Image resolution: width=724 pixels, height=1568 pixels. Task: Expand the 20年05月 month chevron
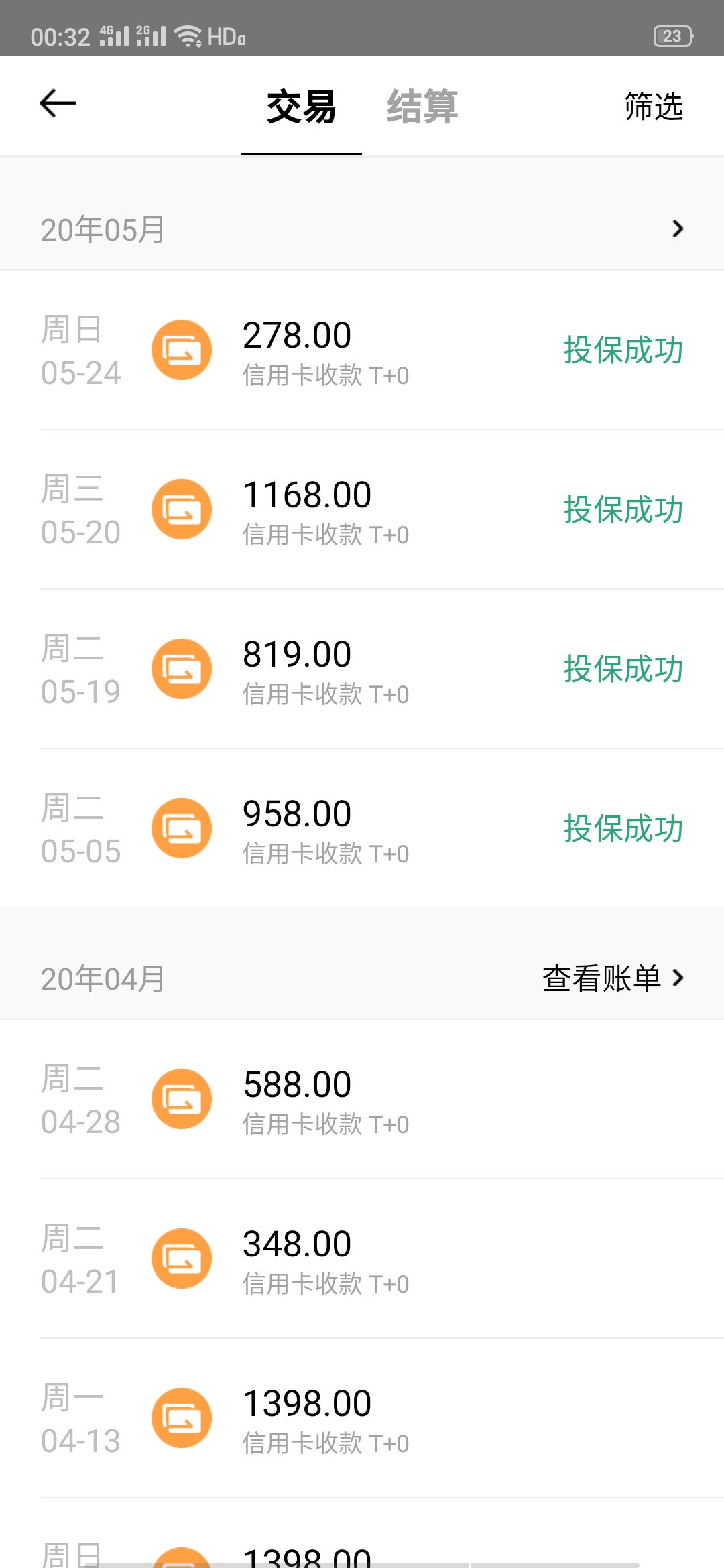[x=678, y=229]
